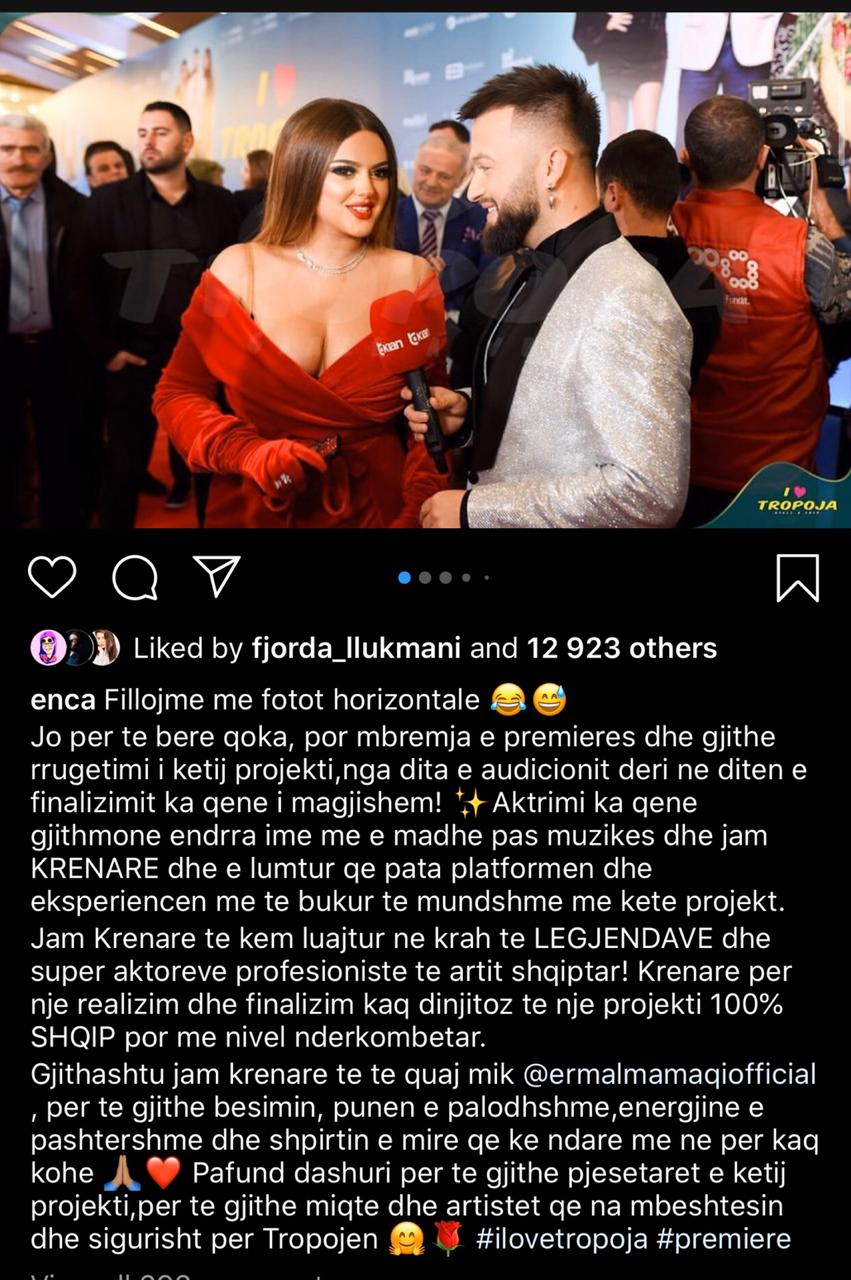The image size is (851, 1280).
Task: Like this post with the heart icon
Action: tap(52, 577)
